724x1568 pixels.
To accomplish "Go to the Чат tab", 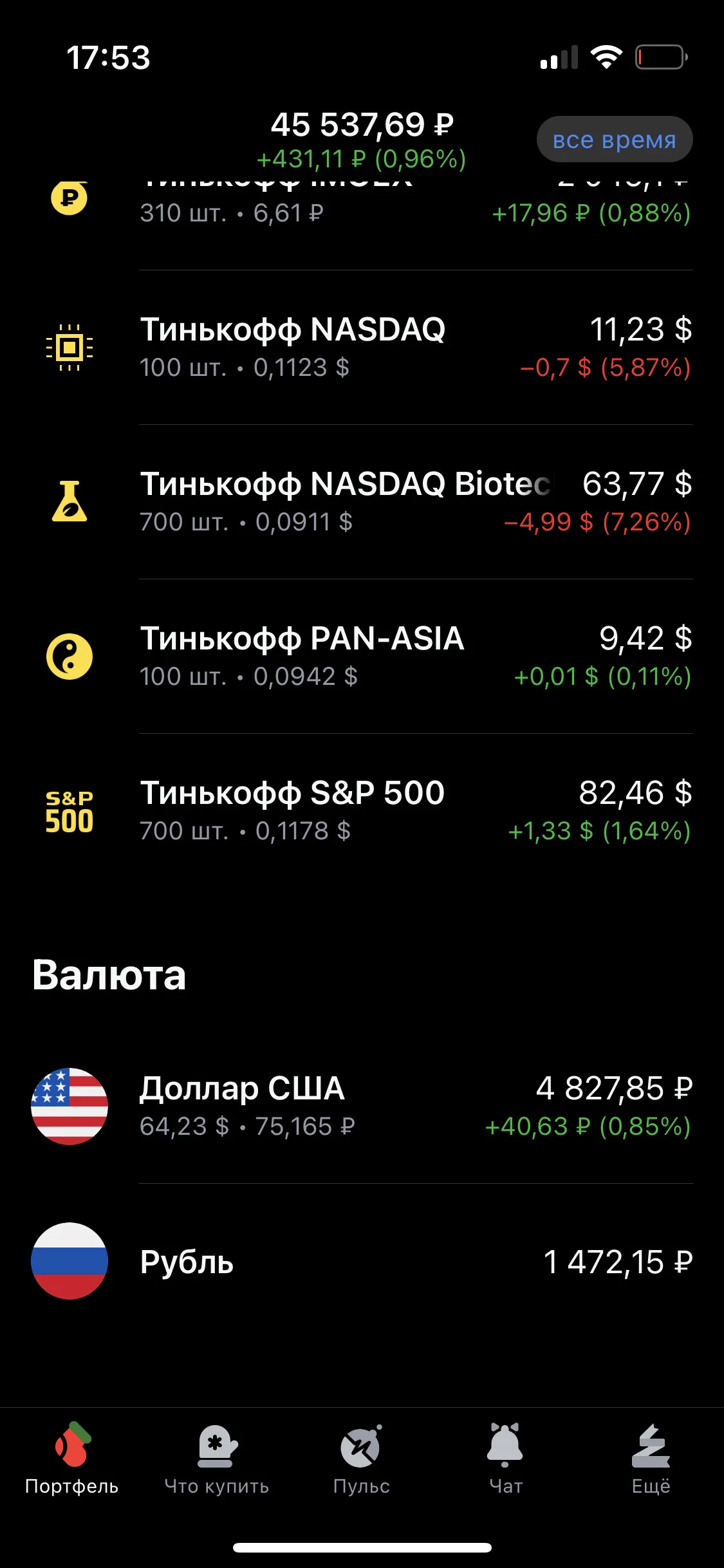I will (506, 1459).
